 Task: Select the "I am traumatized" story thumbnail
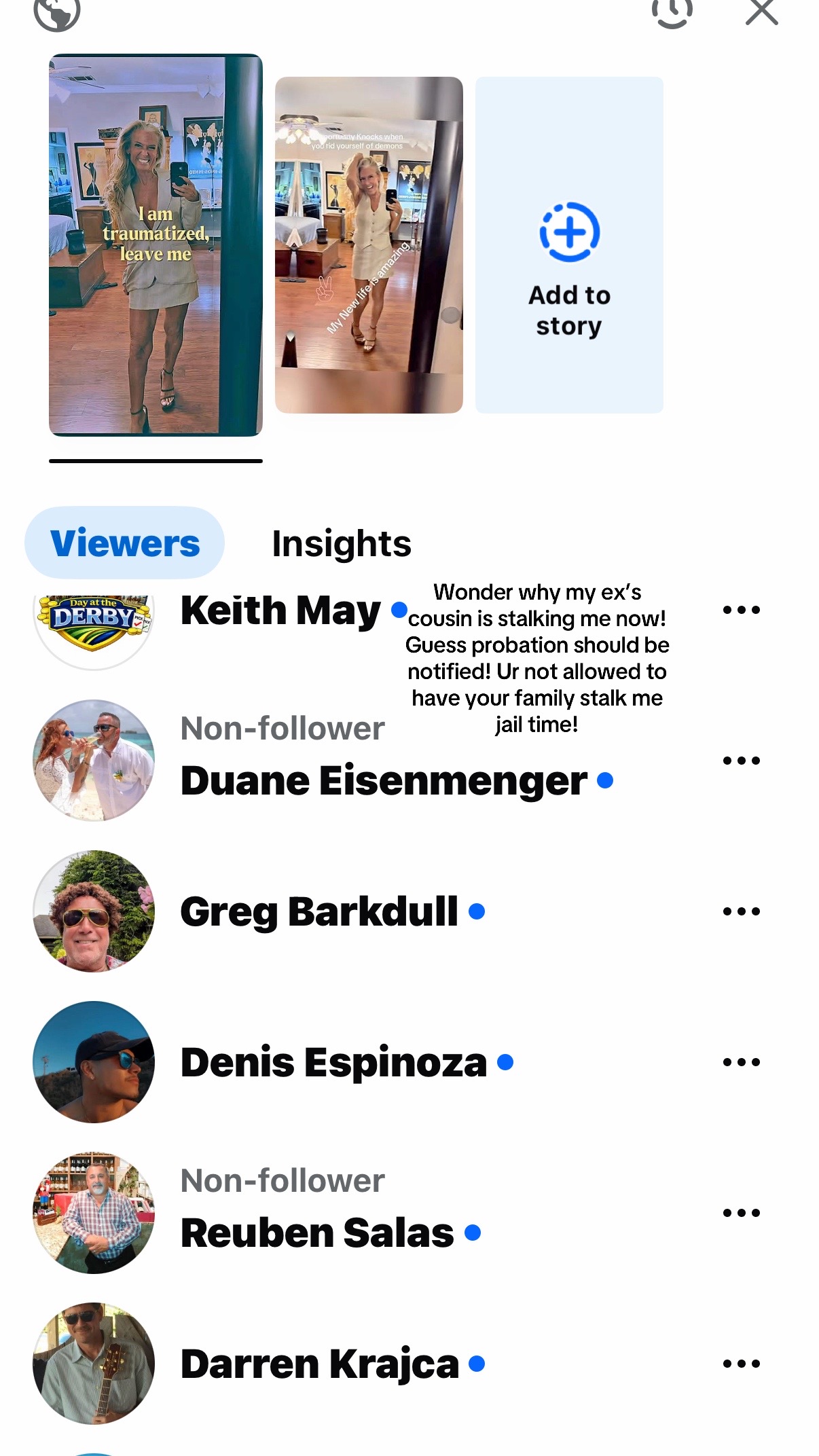click(x=156, y=244)
